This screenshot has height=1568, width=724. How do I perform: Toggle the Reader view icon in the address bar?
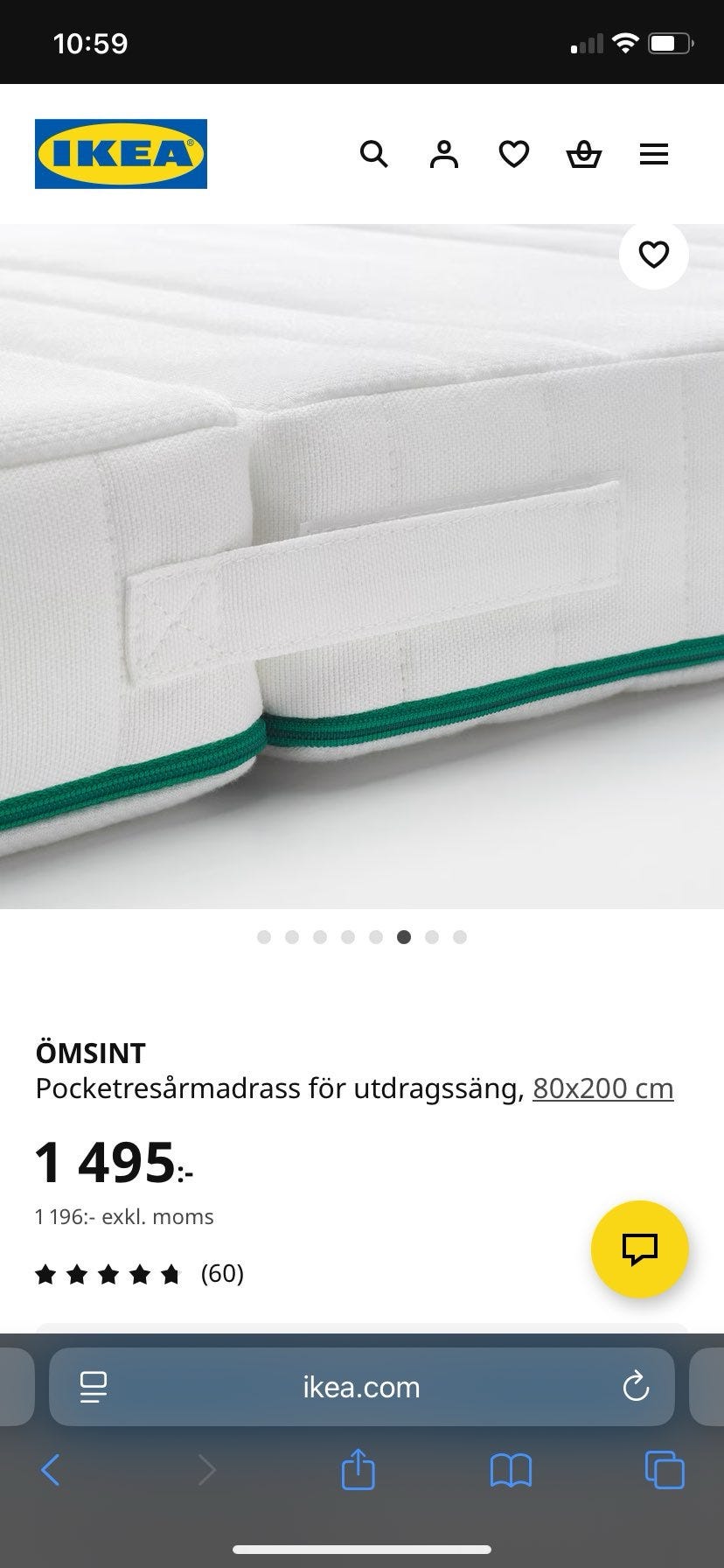pos(93,1387)
